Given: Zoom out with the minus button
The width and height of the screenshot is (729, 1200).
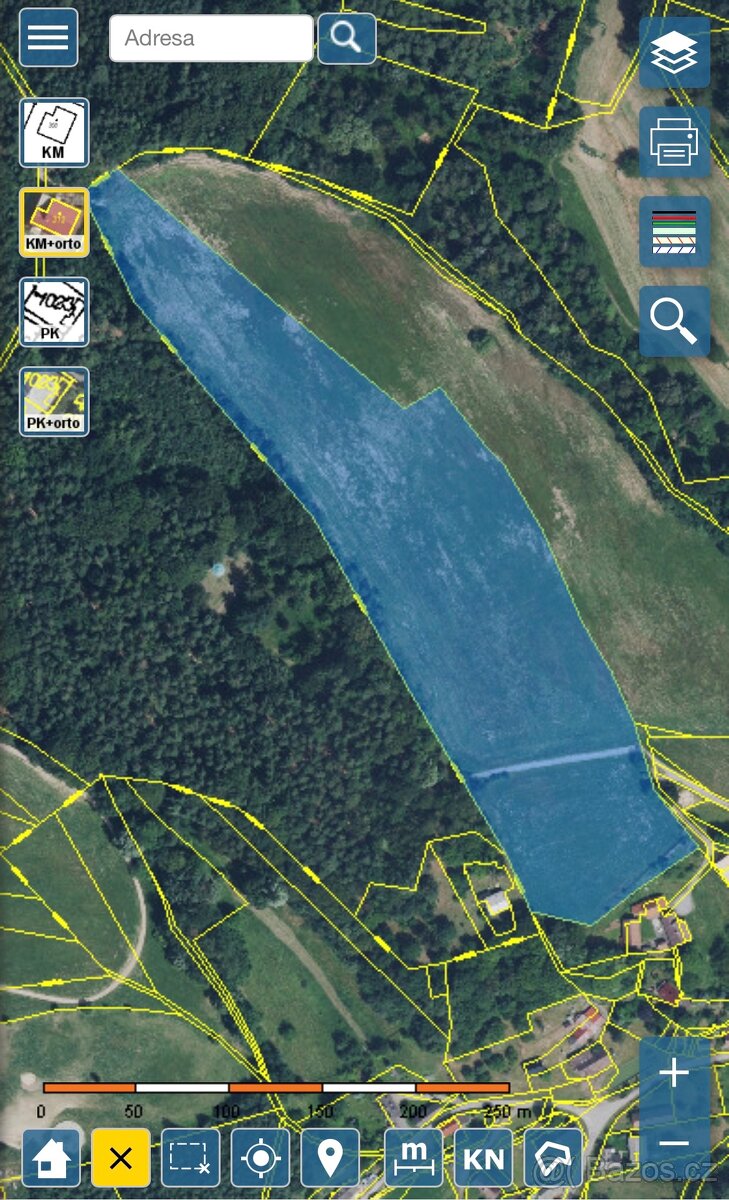Looking at the screenshot, I should tap(674, 1143).
